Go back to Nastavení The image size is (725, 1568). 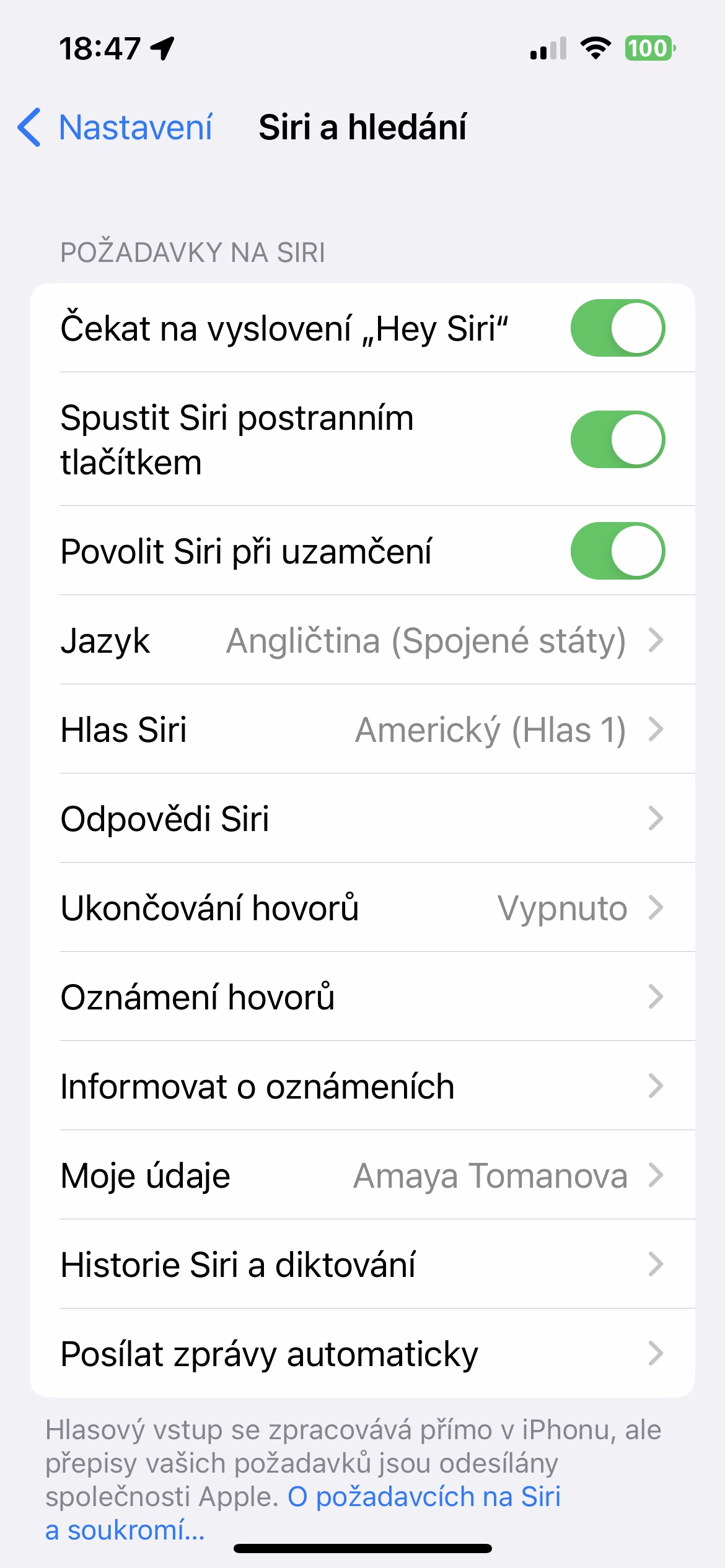(x=116, y=128)
